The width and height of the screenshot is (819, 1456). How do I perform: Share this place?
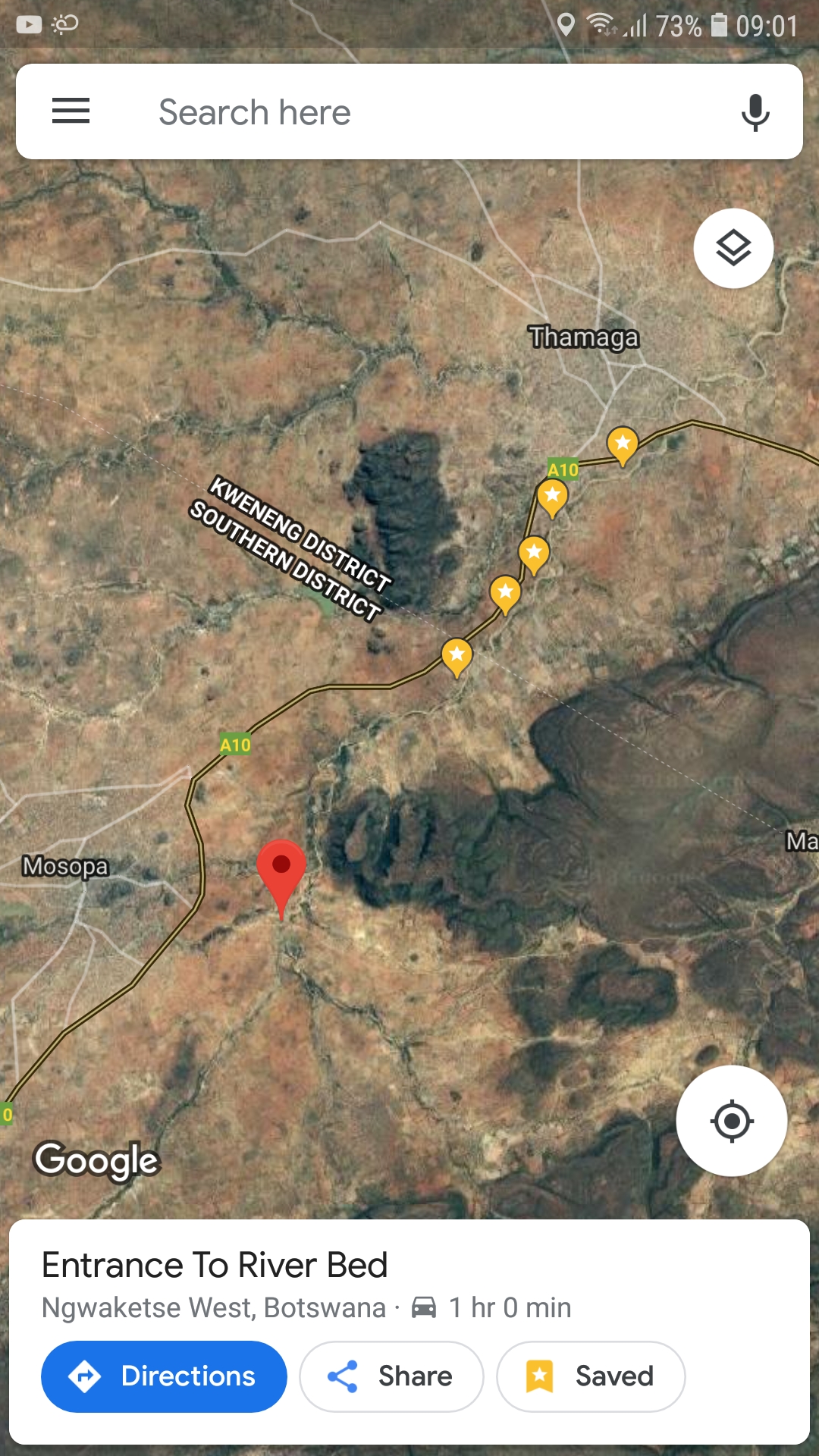click(391, 1376)
